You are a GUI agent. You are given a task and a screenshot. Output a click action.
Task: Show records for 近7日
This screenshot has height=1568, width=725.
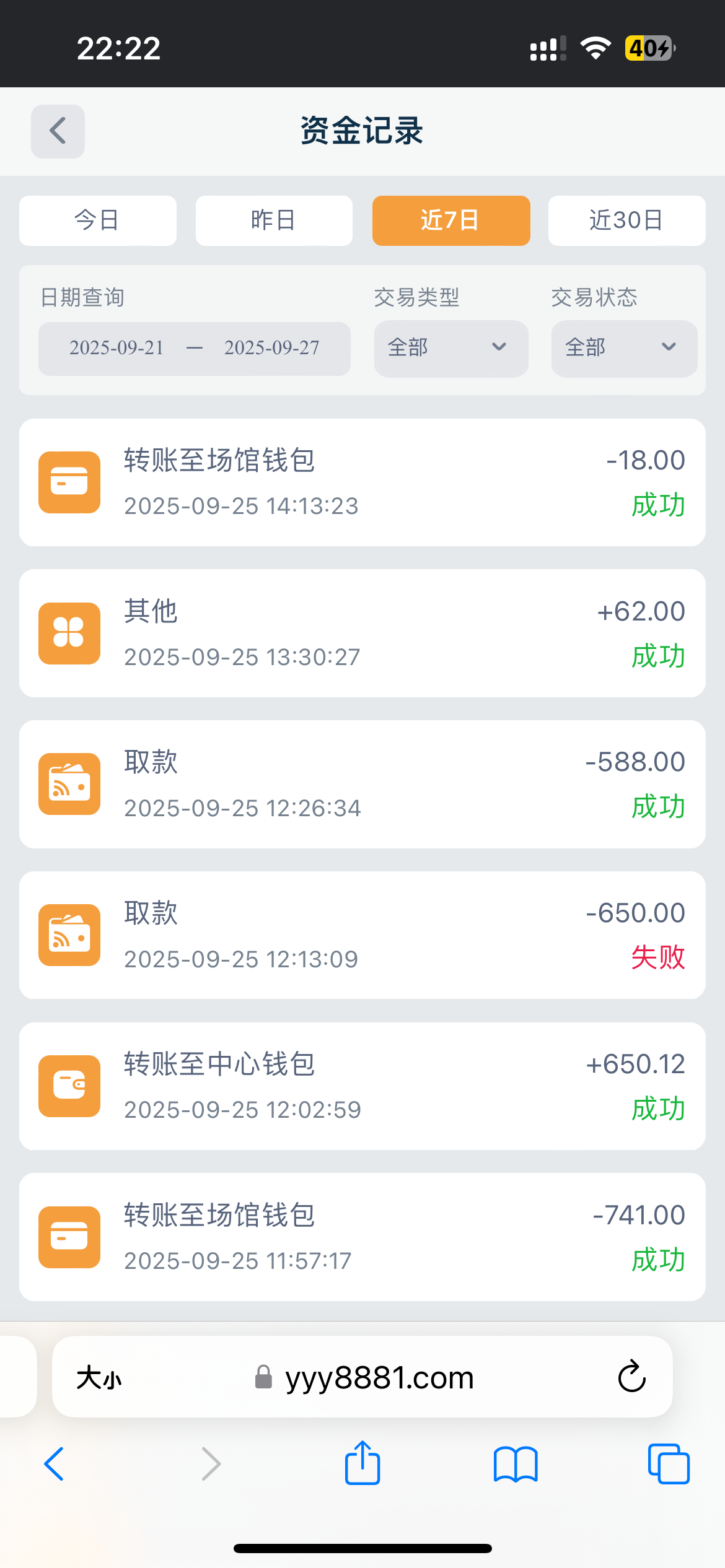[x=450, y=220]
